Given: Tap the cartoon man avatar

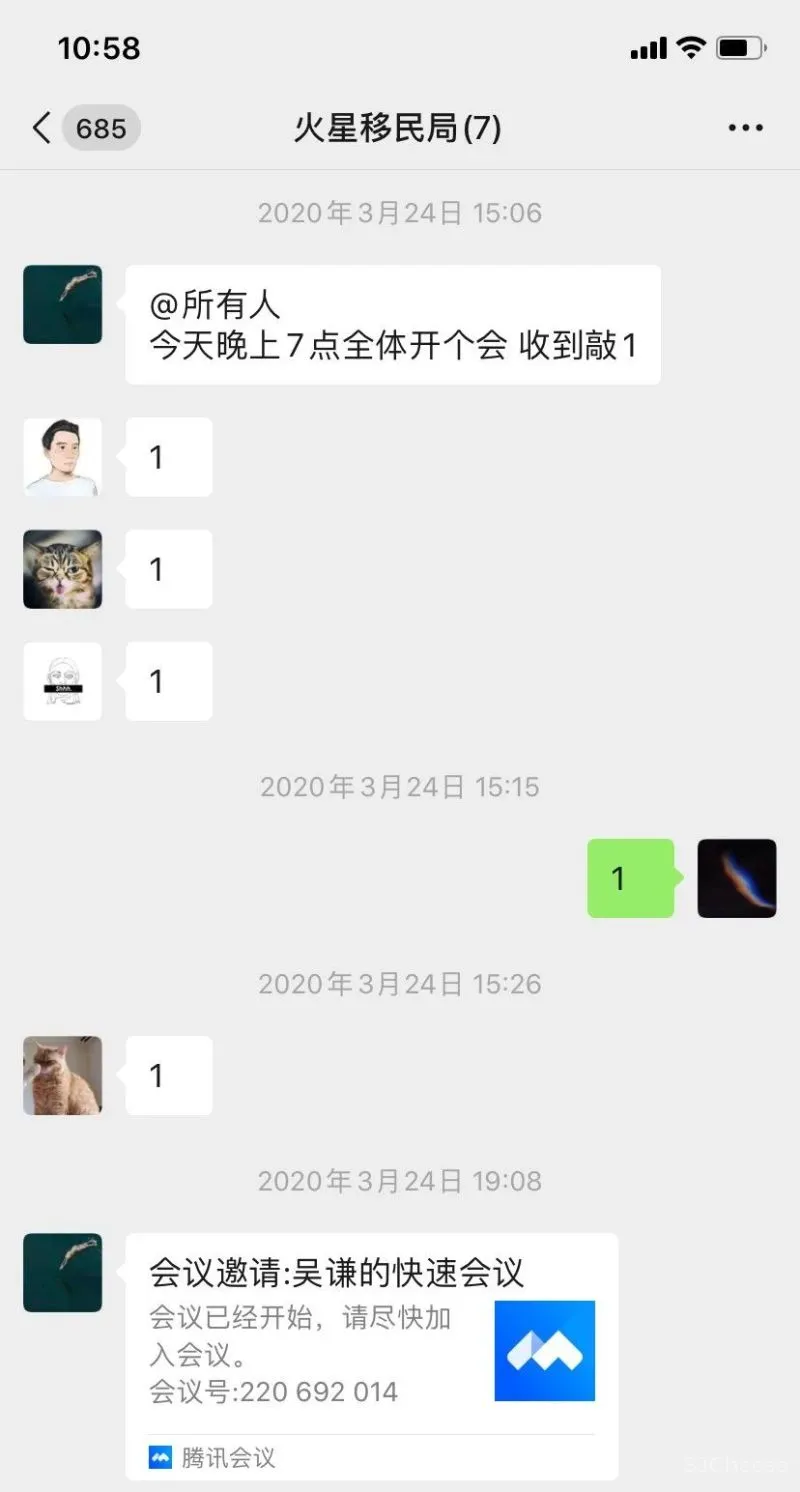Looking at the screenshot, I should 62,457.
